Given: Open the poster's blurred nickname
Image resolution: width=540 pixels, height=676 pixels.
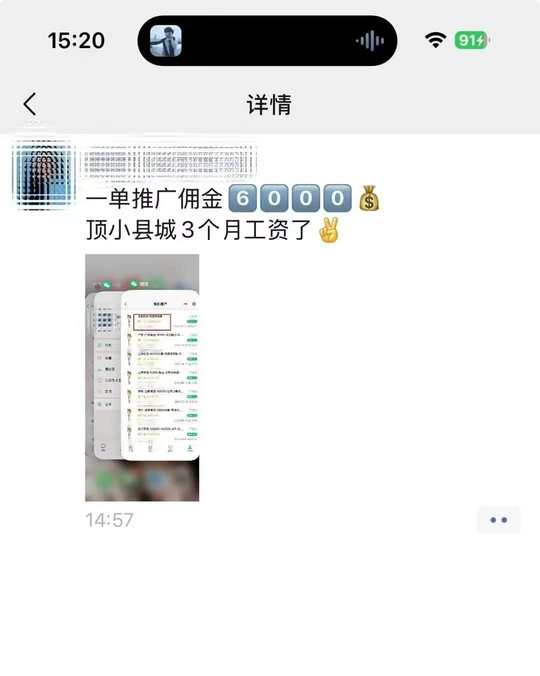Looking at the screenshot, I should point(169,161).
